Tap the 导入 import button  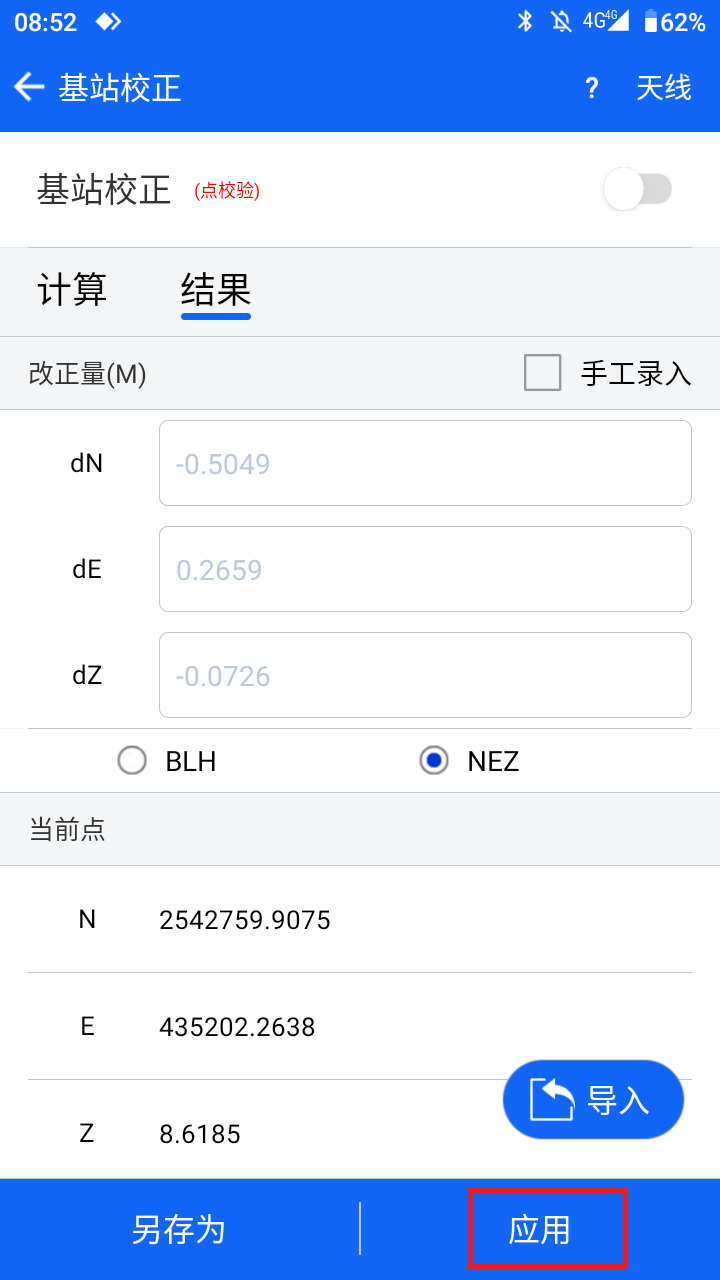593,1100
